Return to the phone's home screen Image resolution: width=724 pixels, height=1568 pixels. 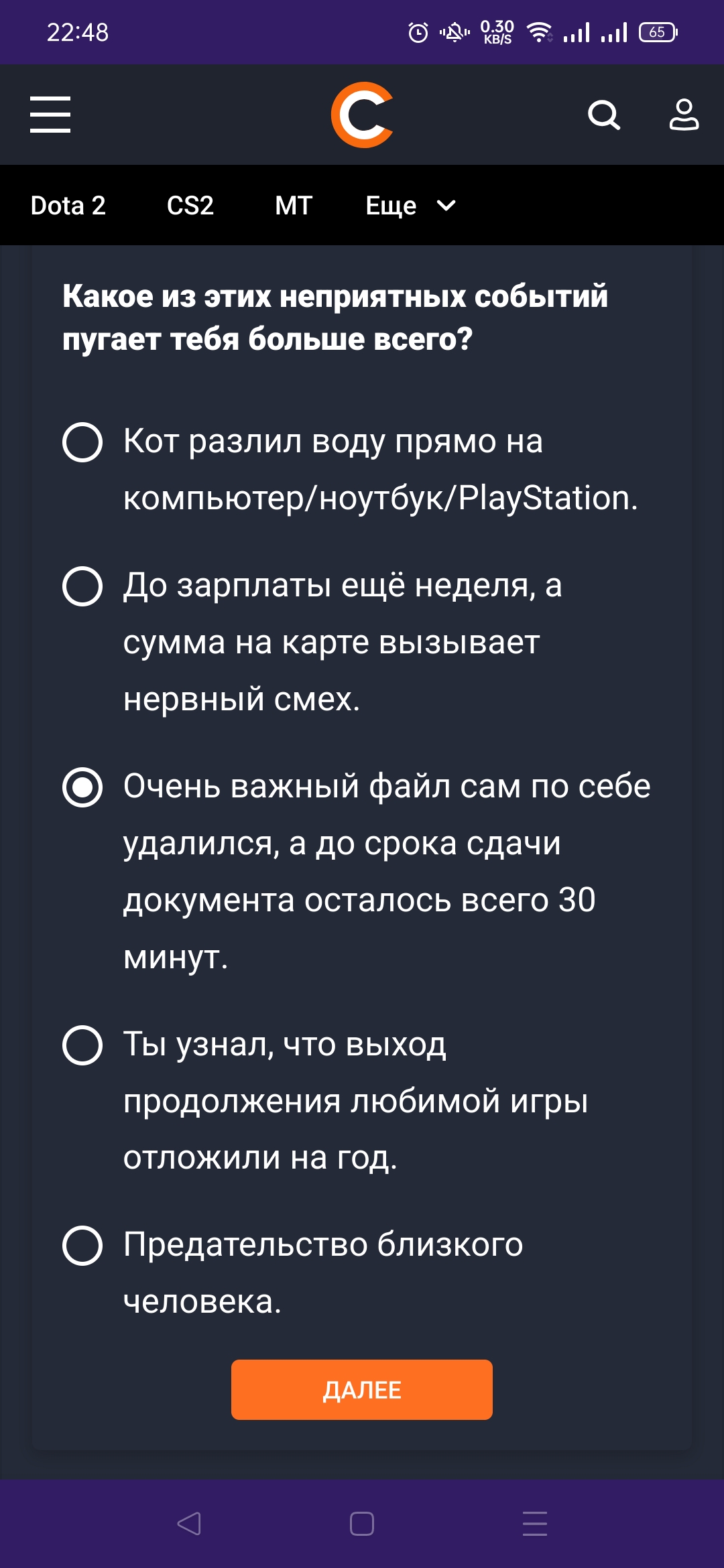pyautogui.click(x=362, y=1524)
